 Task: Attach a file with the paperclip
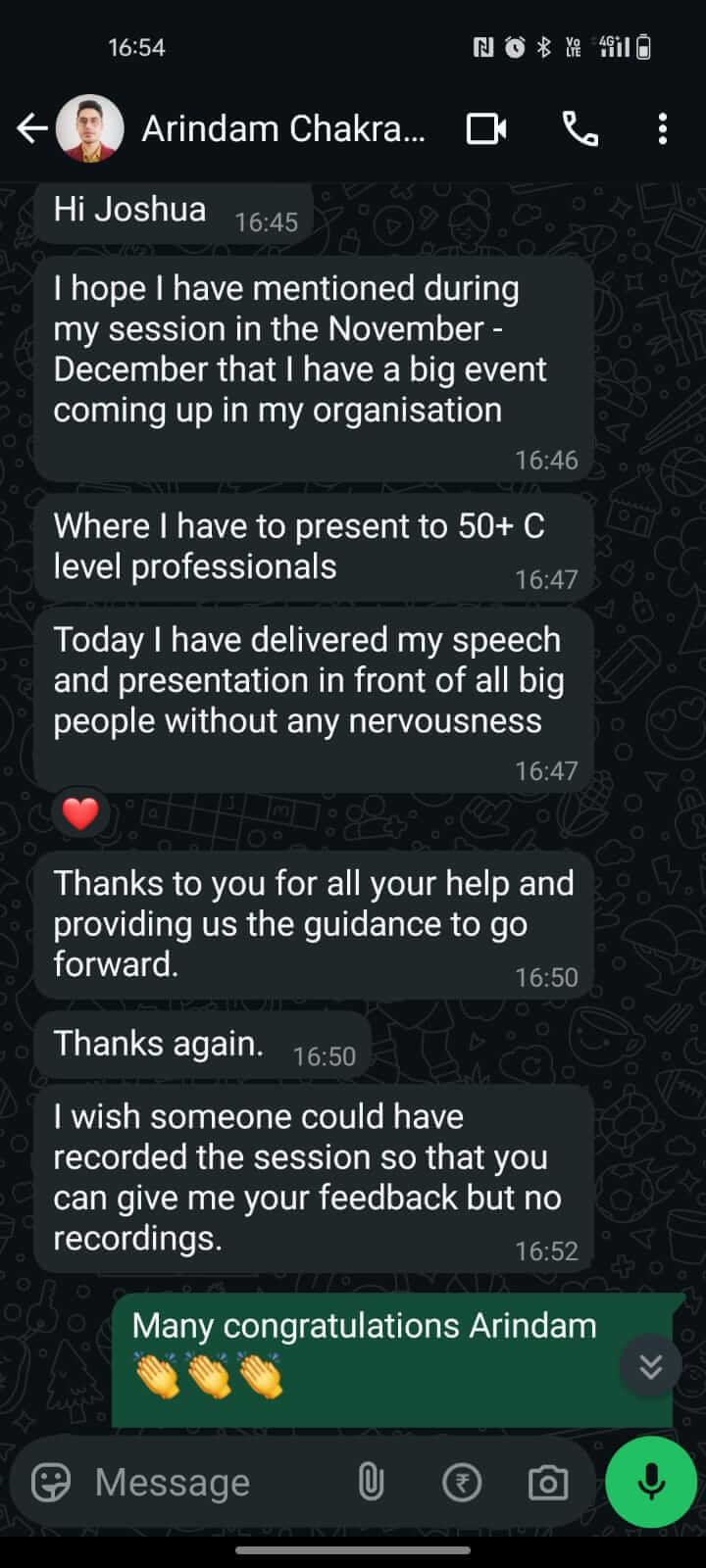(371, 1482)
